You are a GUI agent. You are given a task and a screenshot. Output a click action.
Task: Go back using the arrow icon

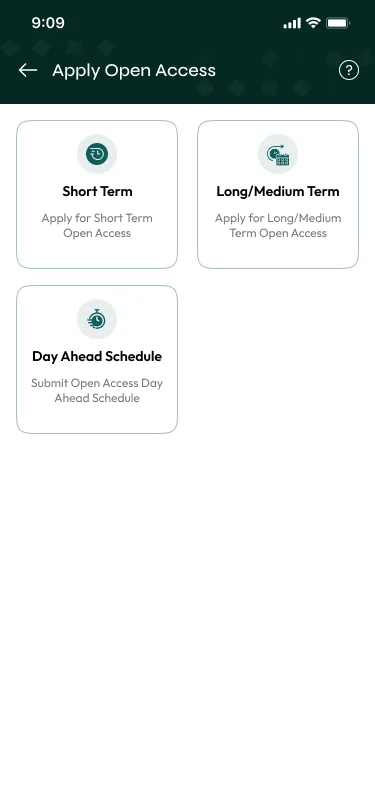[28, 70]
